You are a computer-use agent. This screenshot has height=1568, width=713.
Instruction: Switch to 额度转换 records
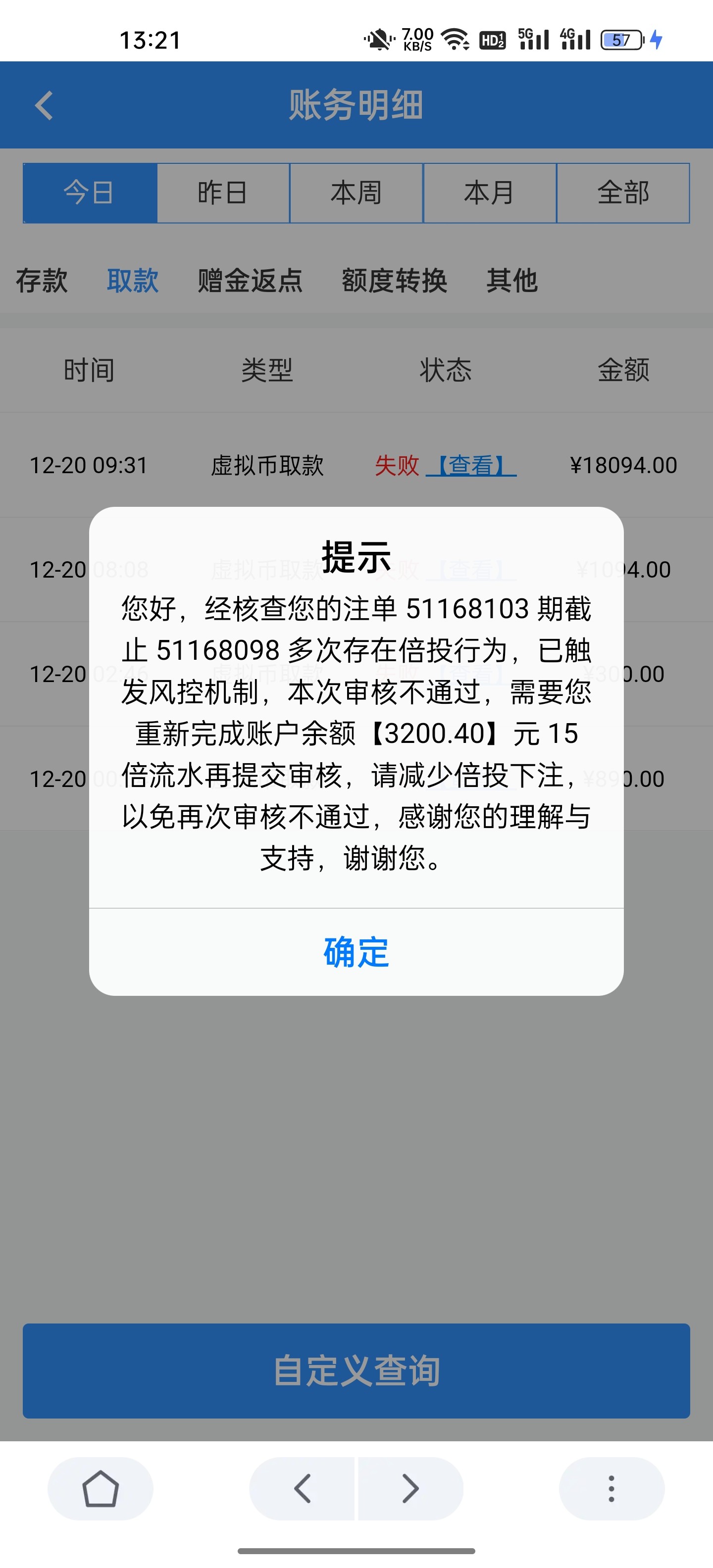(395, 281)
